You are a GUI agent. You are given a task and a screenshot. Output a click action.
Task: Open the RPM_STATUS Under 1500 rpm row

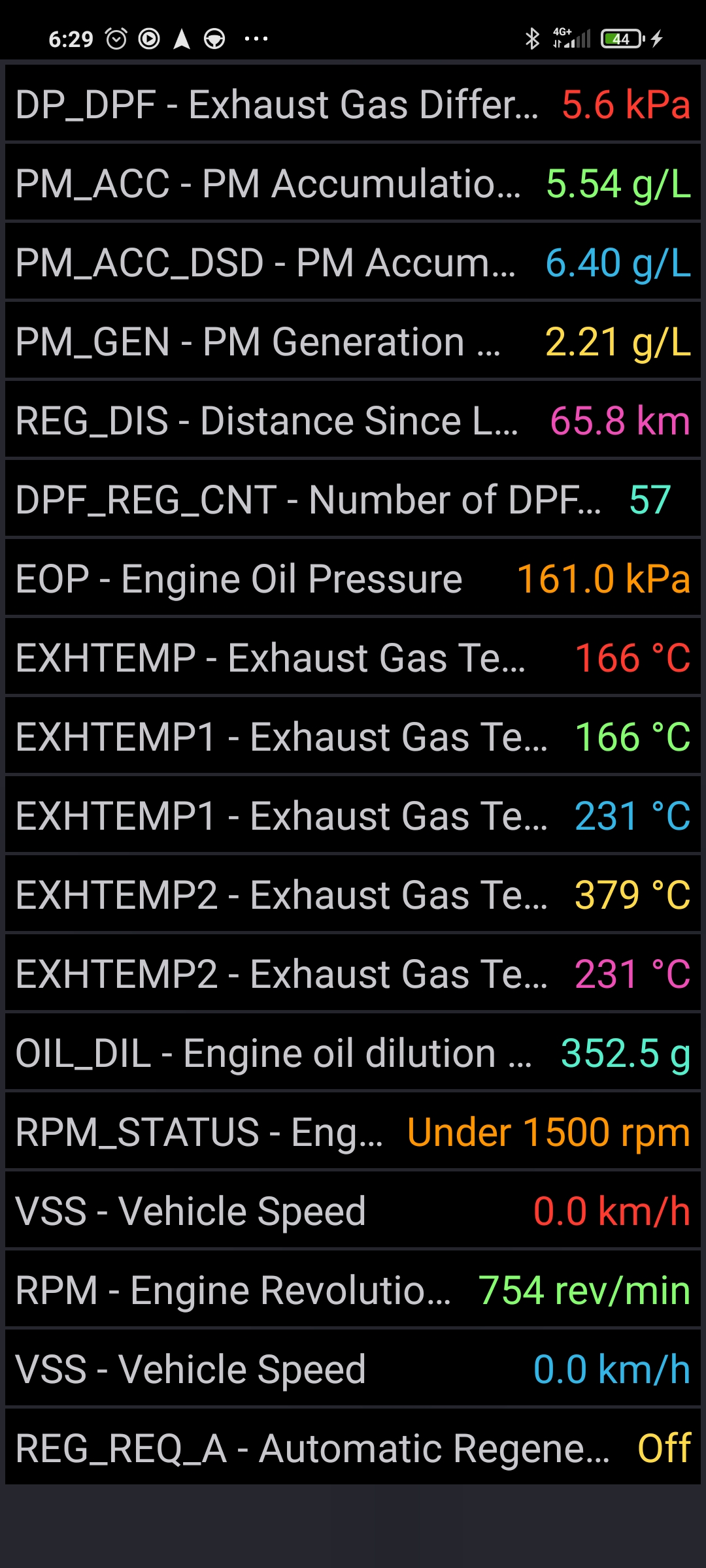click(353, 1132)
